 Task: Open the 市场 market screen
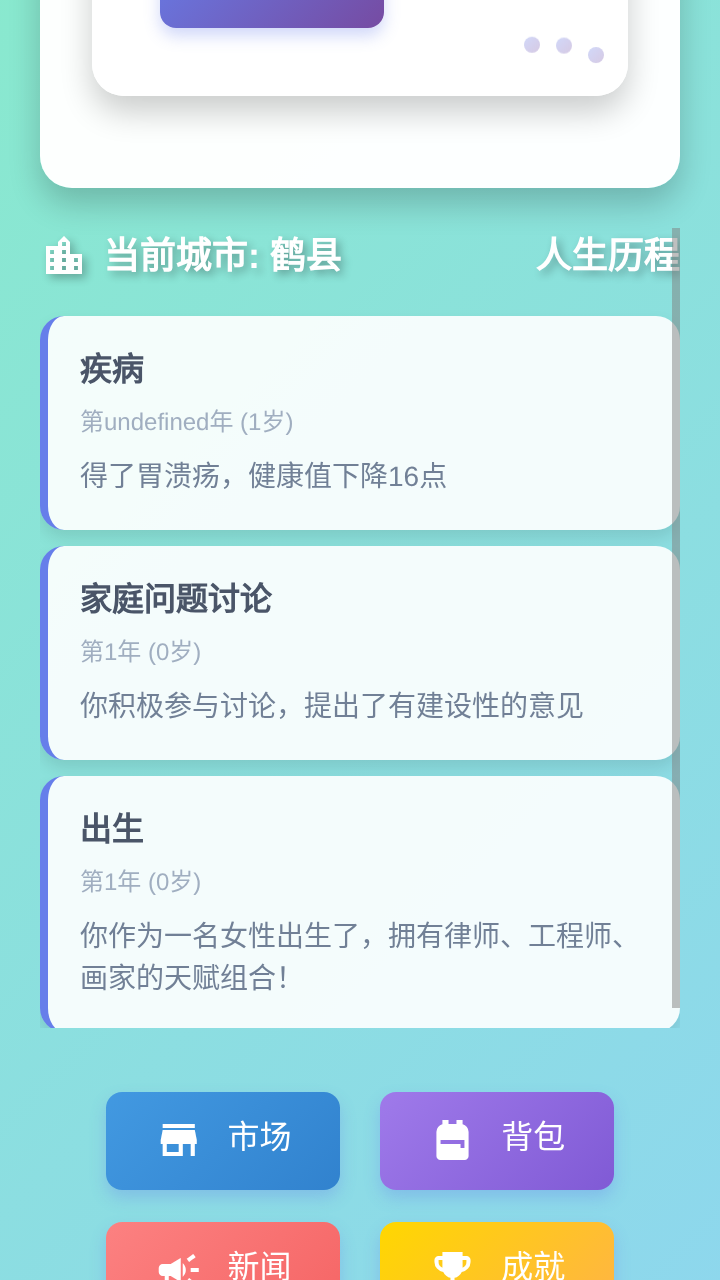point(222,1140)
